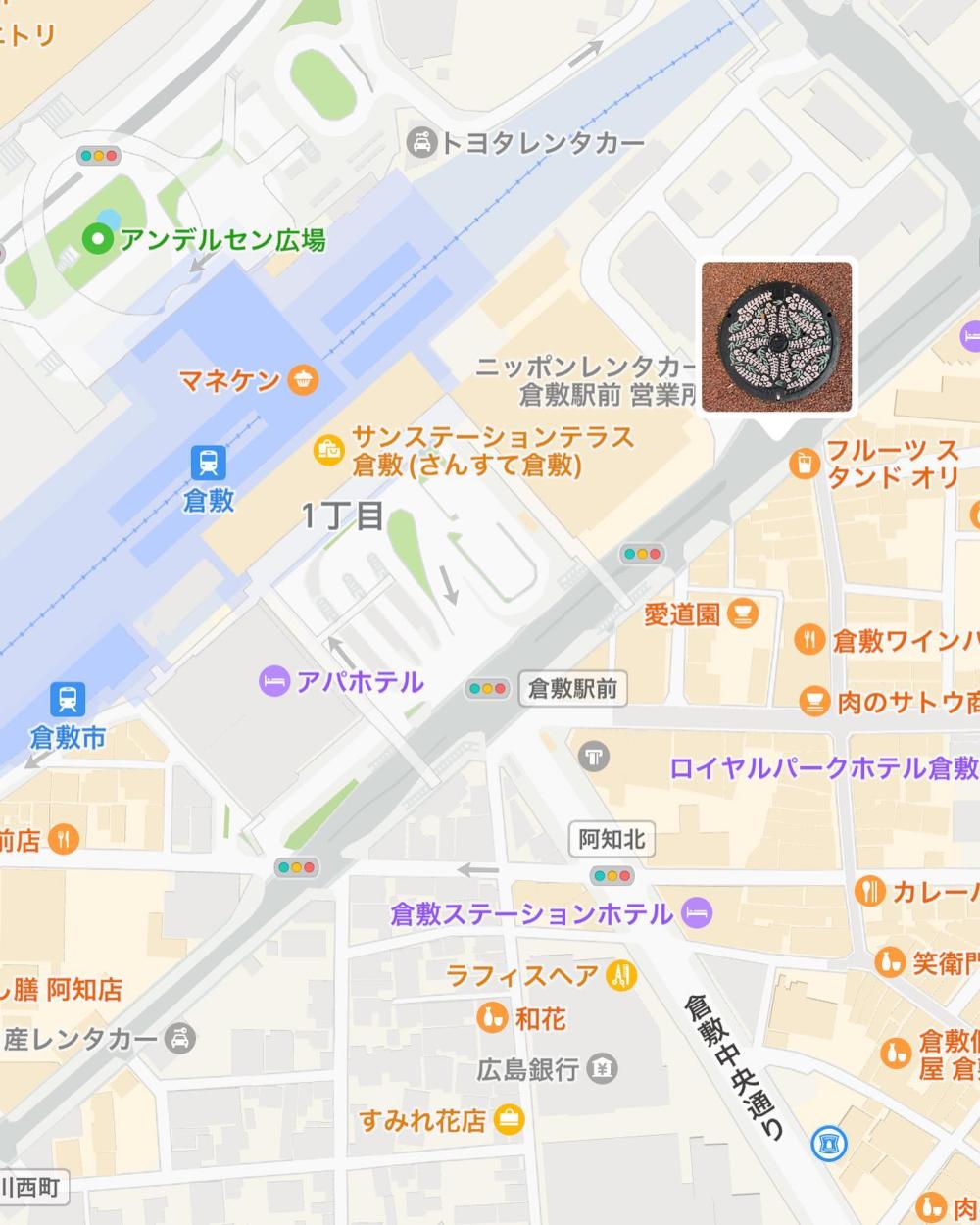This screenshot has width=980, height=1225.
Task: Select the 倉敷市 station marker
Action: 67,700
